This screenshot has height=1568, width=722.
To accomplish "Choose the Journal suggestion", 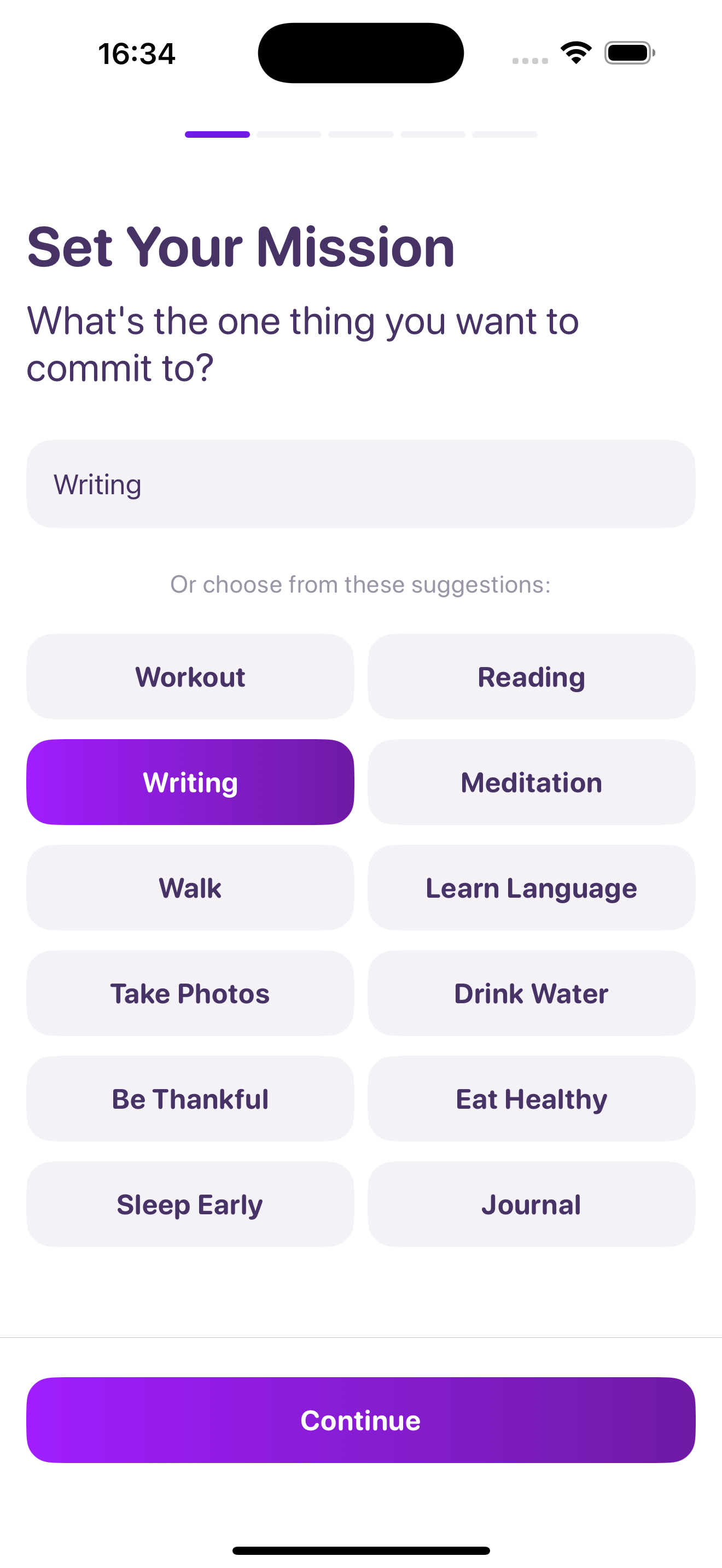I will tap(531, 1204).
